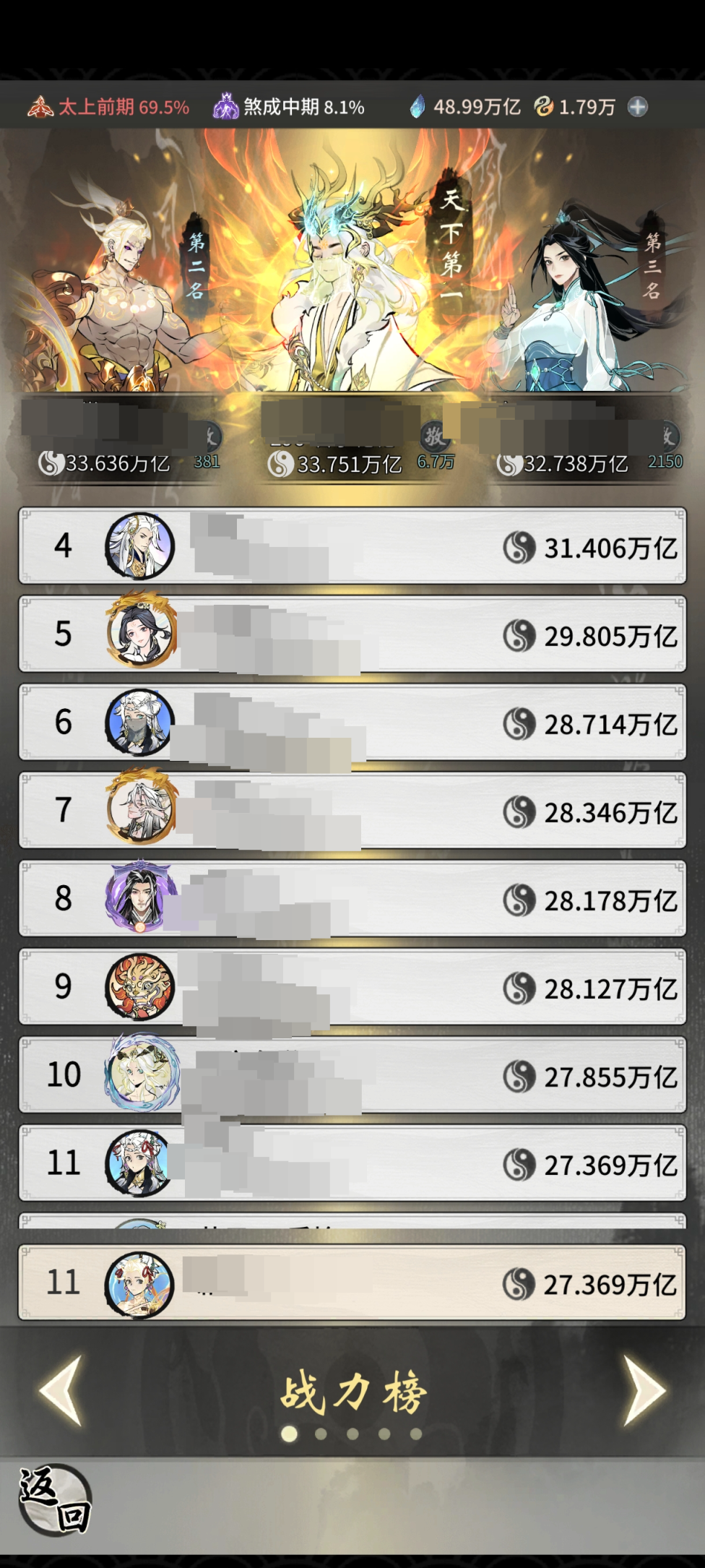This screenshot has width=705, height=1568.
Task: View rank 10 player with 27.855万亿
Action: click(x=352, y=1075)
